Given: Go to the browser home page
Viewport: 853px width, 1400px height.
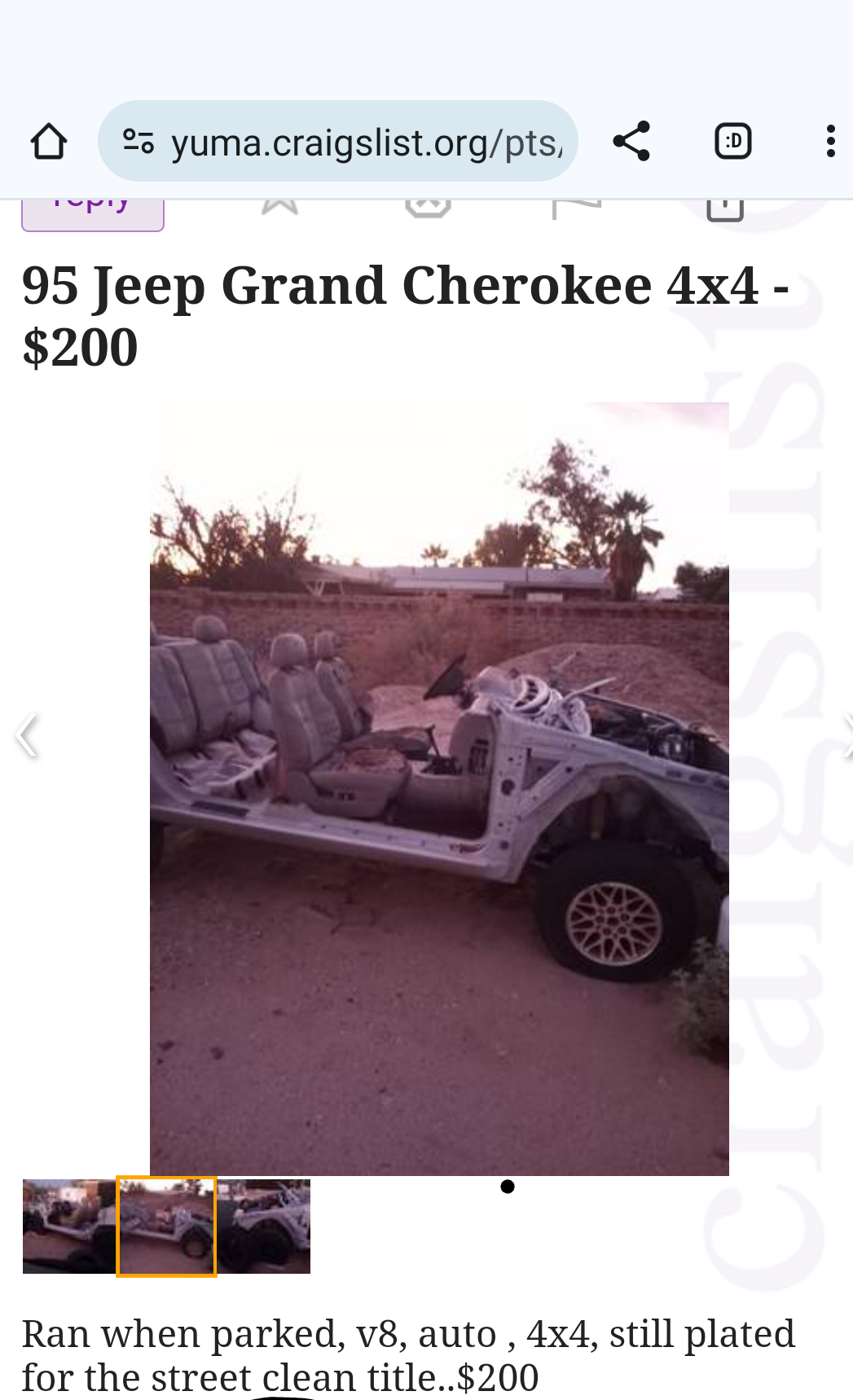Looking at the screenshot, I should pyautogui.click(x=49, y=142).
